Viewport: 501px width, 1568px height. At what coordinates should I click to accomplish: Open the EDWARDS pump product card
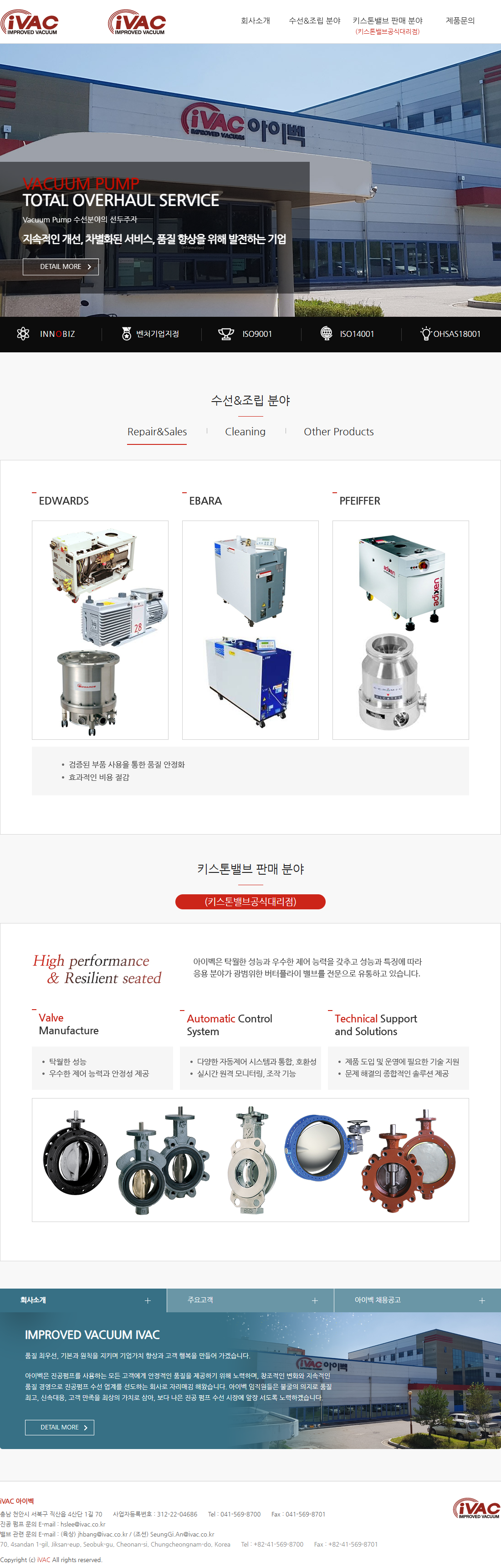click(x=100, y=629)
